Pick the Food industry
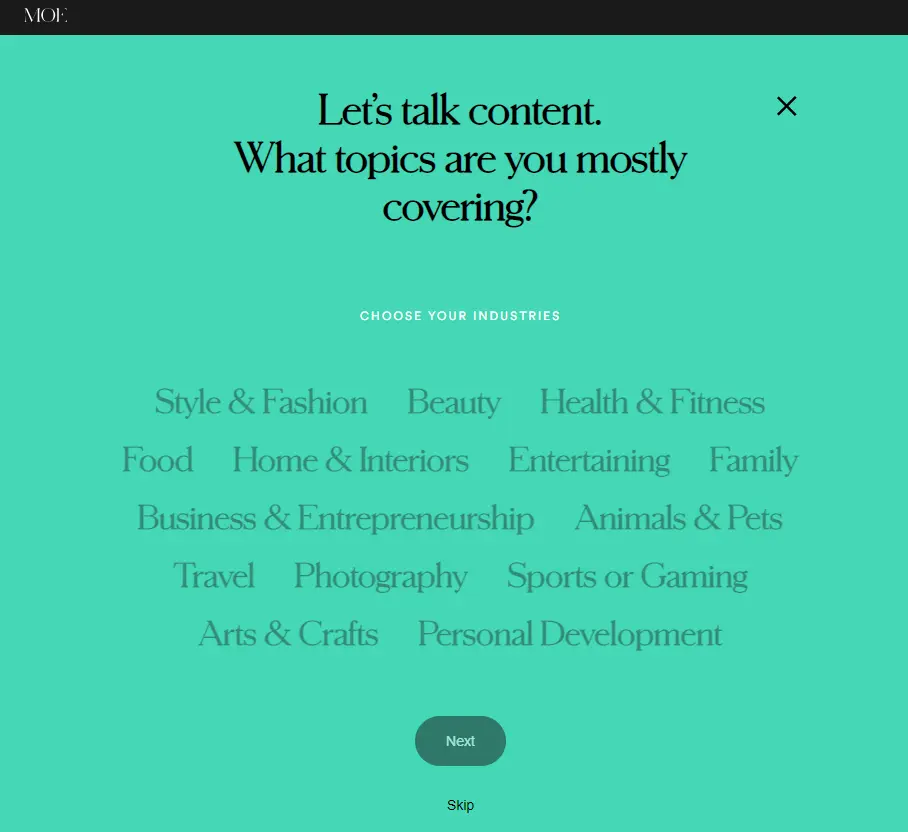908x832 pixels. (x=157, y=460)
